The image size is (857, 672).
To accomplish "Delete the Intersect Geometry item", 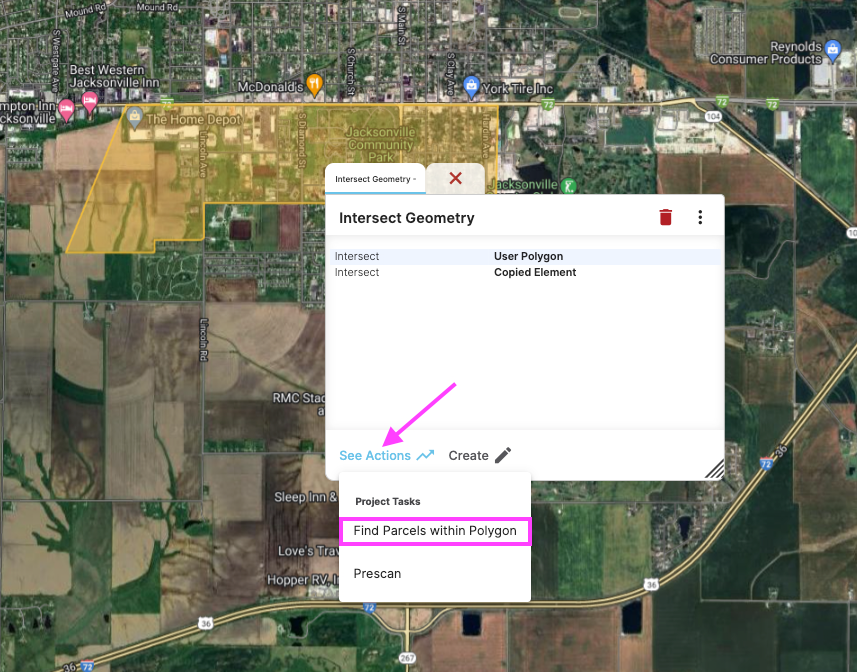I will tap(665, 217).
